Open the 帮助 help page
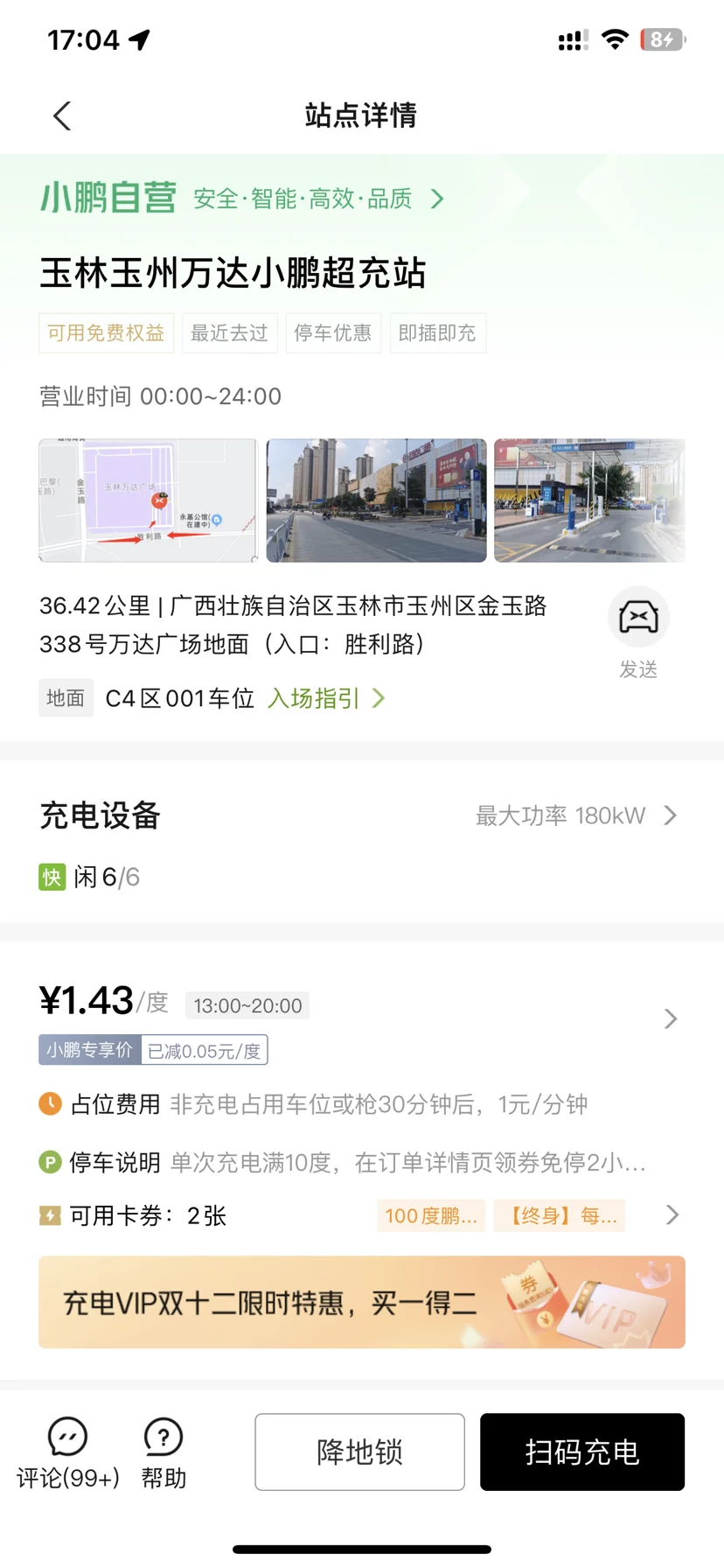This screenshot has width=724, height=1568. click(x=164, y=1452)
